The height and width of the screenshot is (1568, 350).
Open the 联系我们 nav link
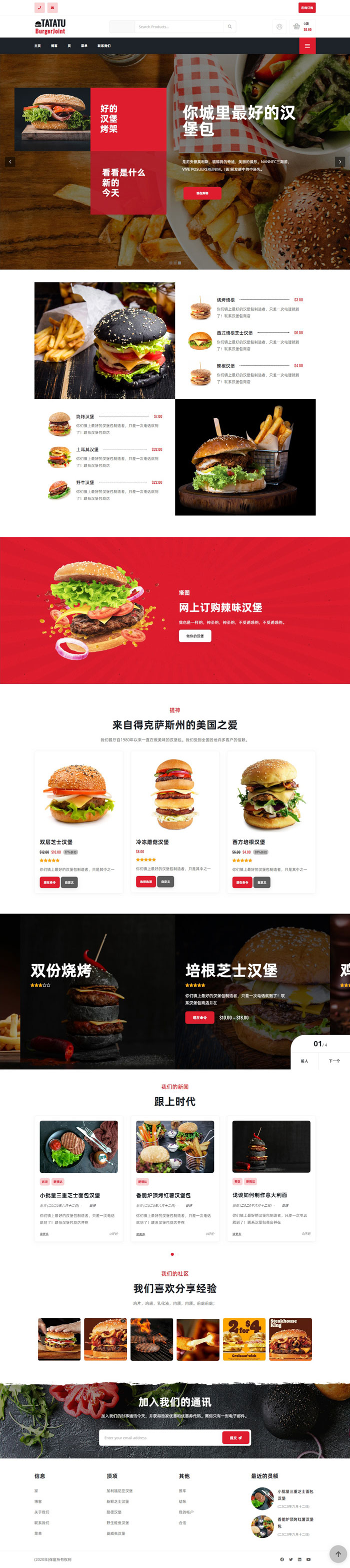pos(104,46)
